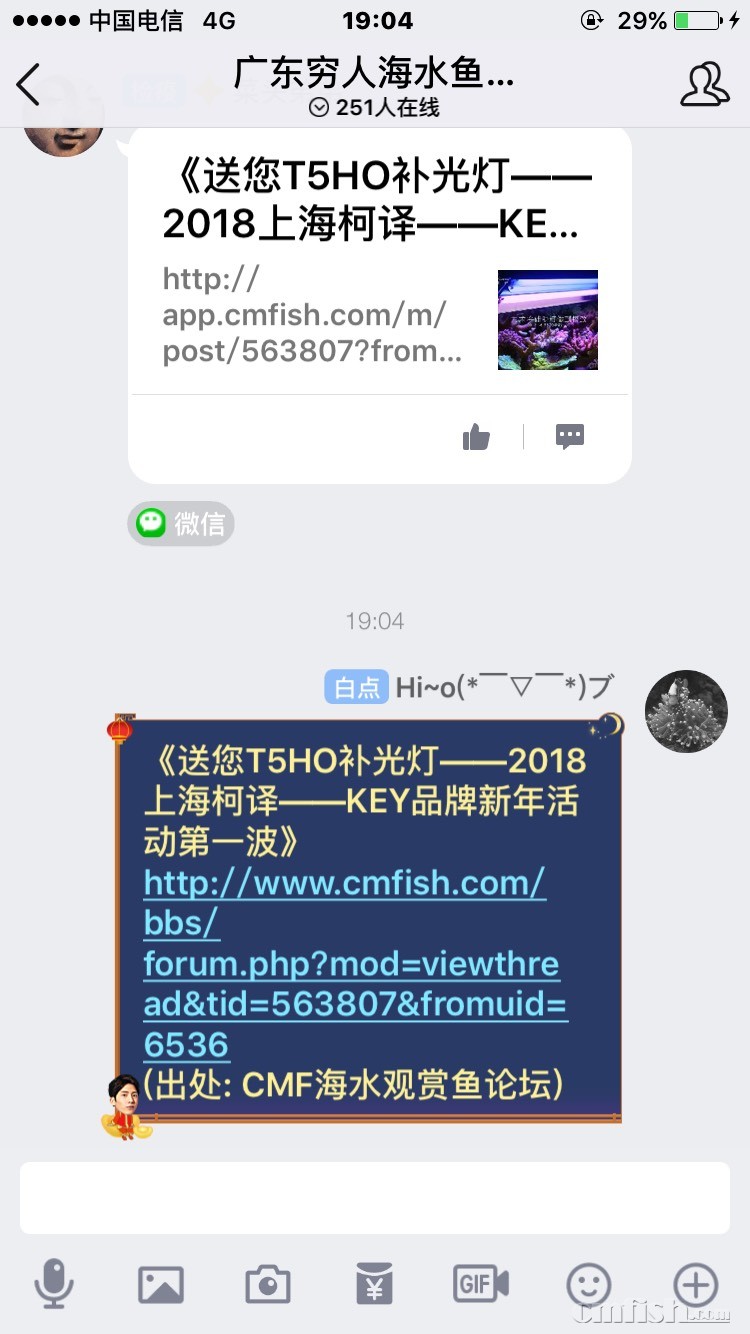The image size is (750, 1334).
Task: Tap the ¥ red packet icon
Action: point(374,1286)
